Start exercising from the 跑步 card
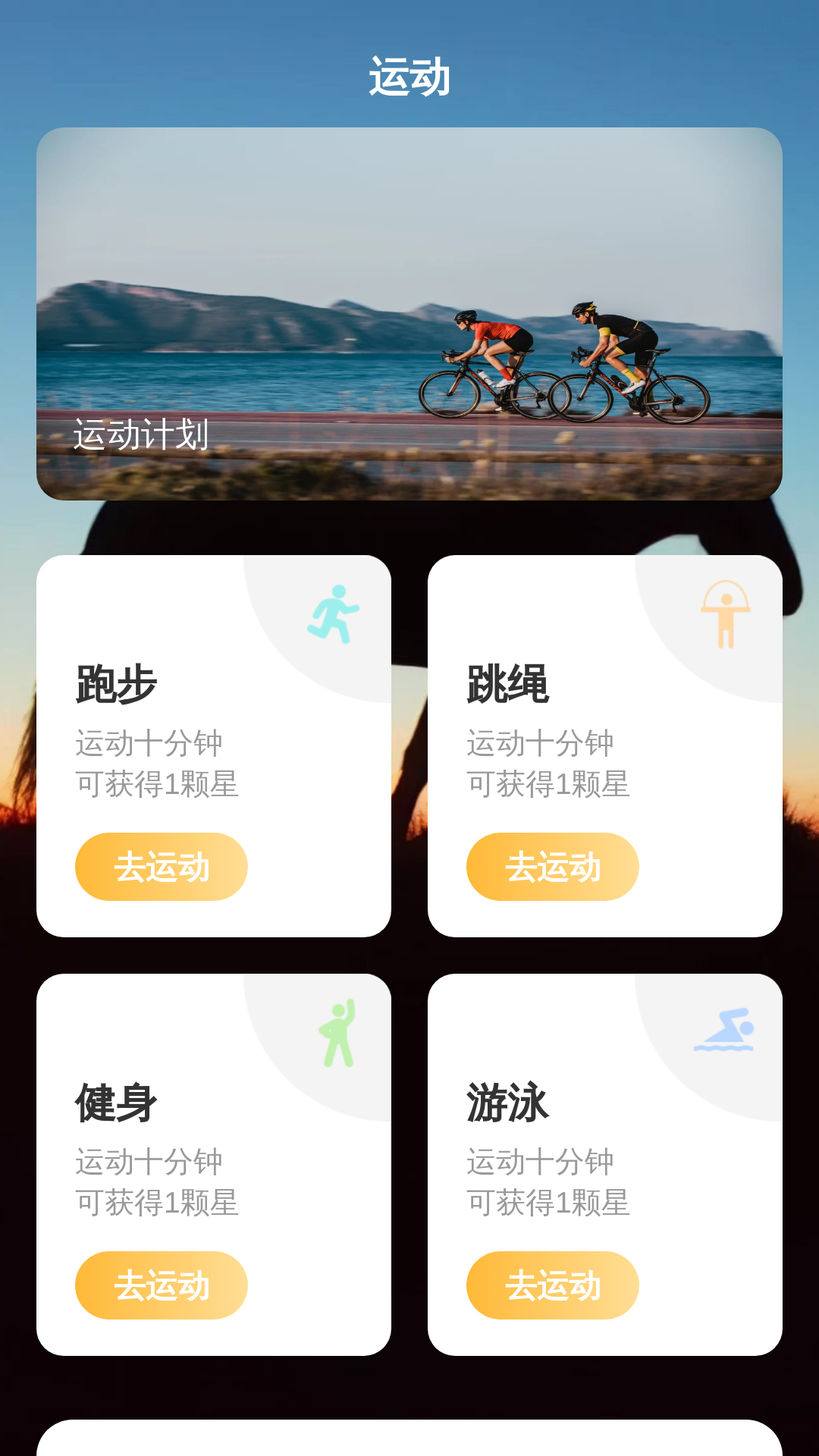The image size is (819, 1456). tap(161, 867)
